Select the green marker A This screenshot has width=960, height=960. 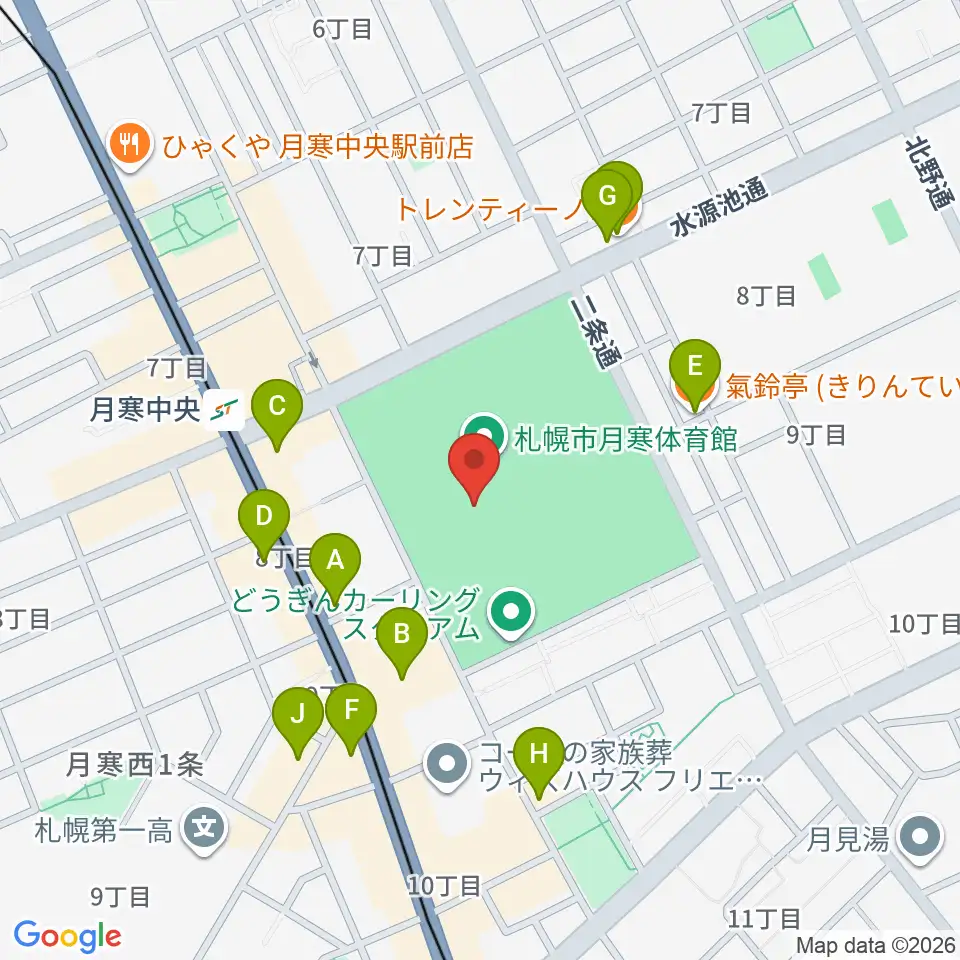pyautogui.click(x=335, y=561)
